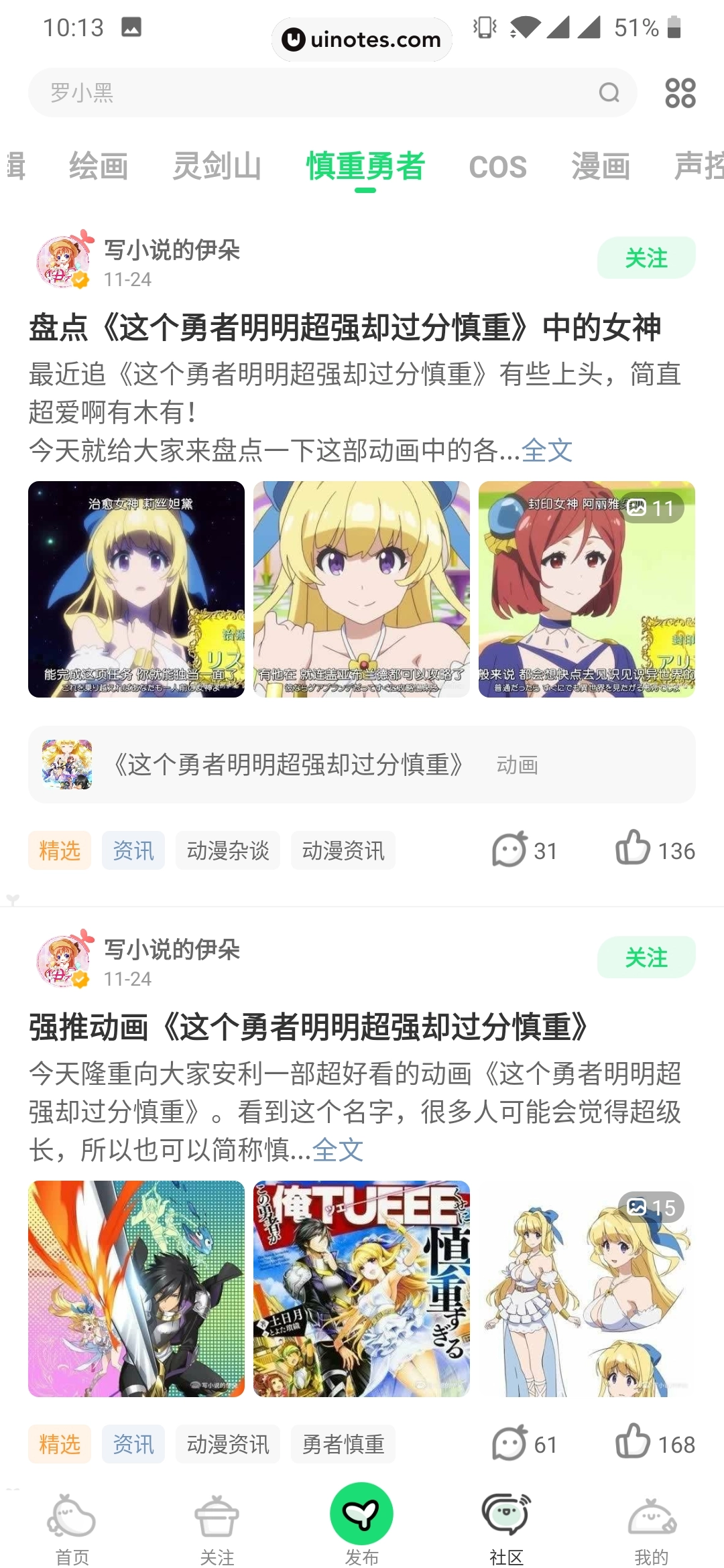
Task: Follow the author of the 强推动画 post
Action: pos(646,958)
